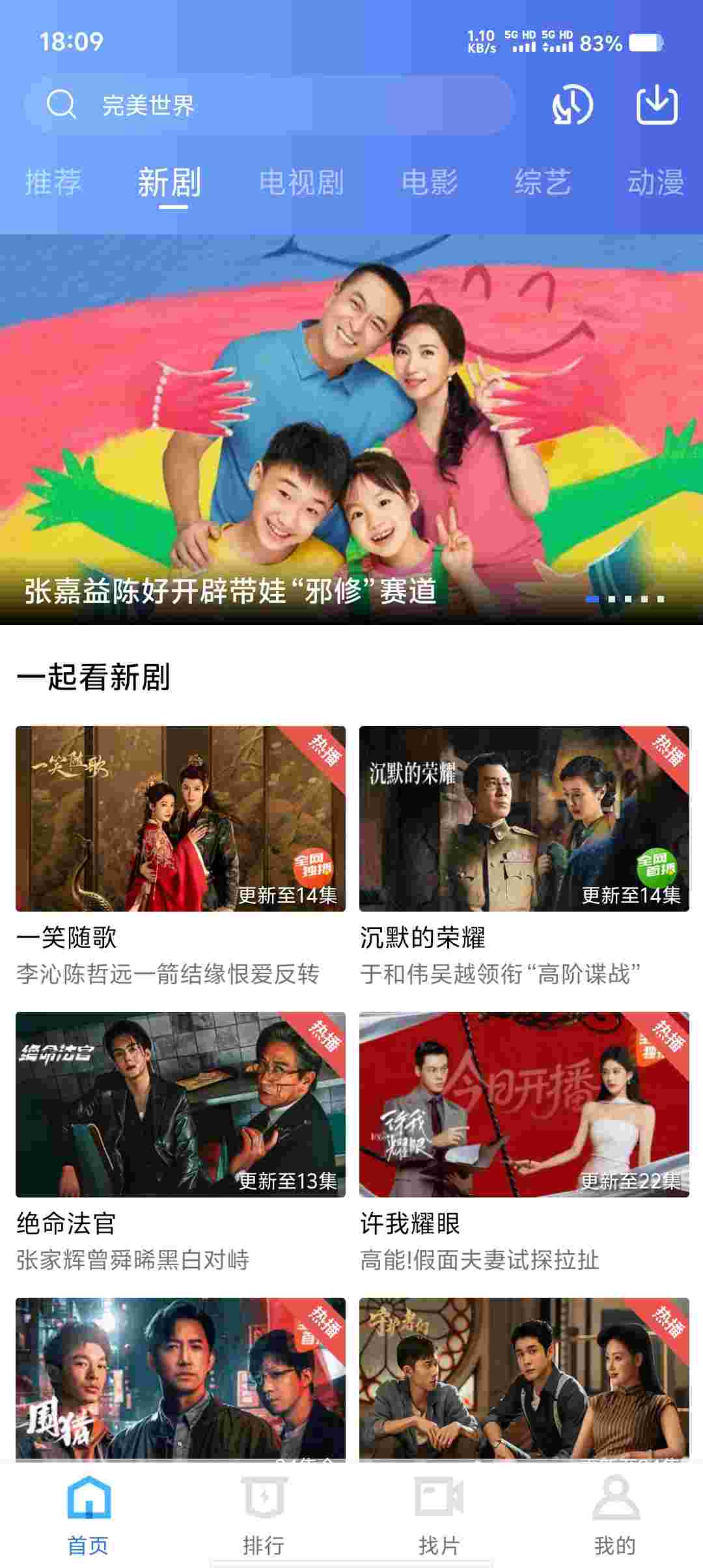Open the 张嘉益陈好 featured banner
Image resolution: width=703 pixels, height=1568 pixels.
[x=351, y=430]
